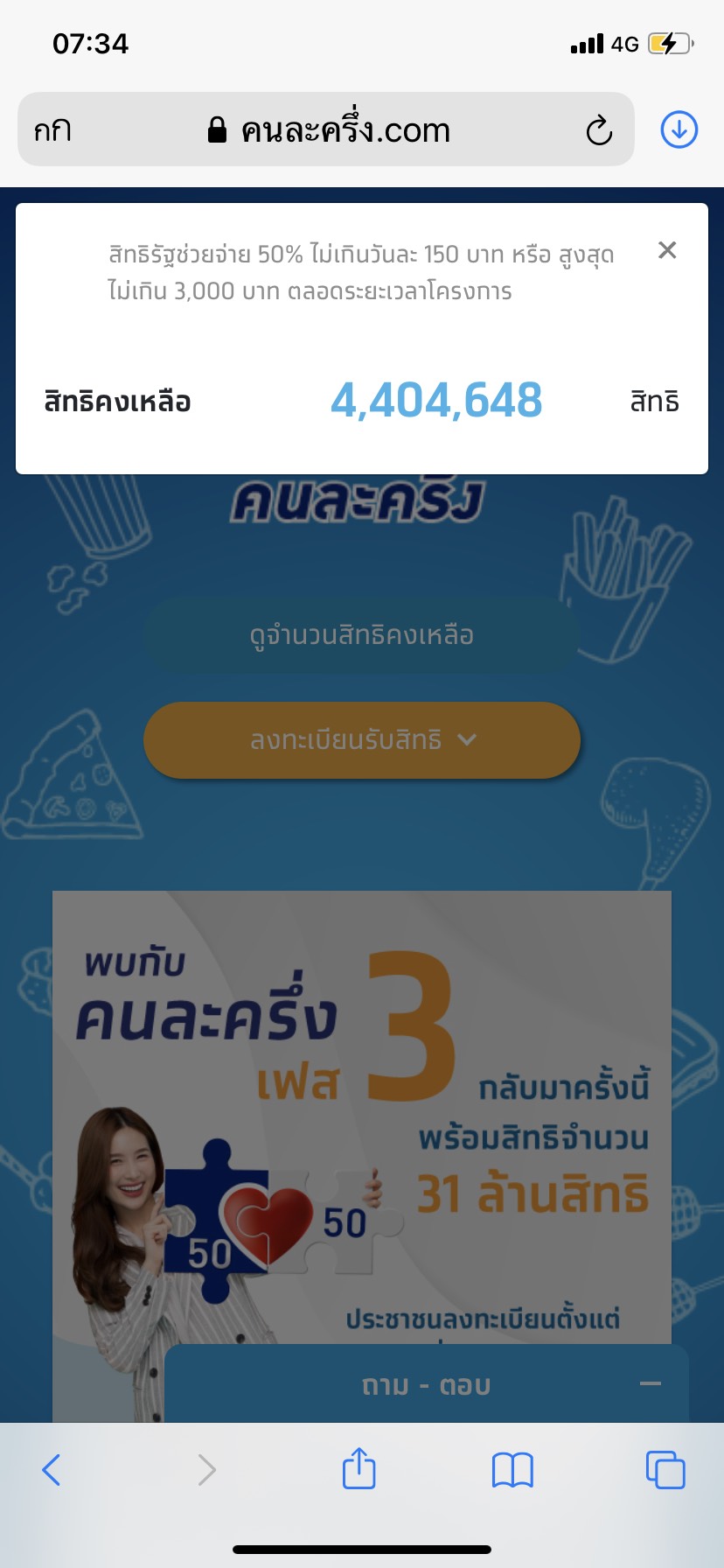Show all open tabs
Screen dimensions: 724x1568
(665, 1470)
